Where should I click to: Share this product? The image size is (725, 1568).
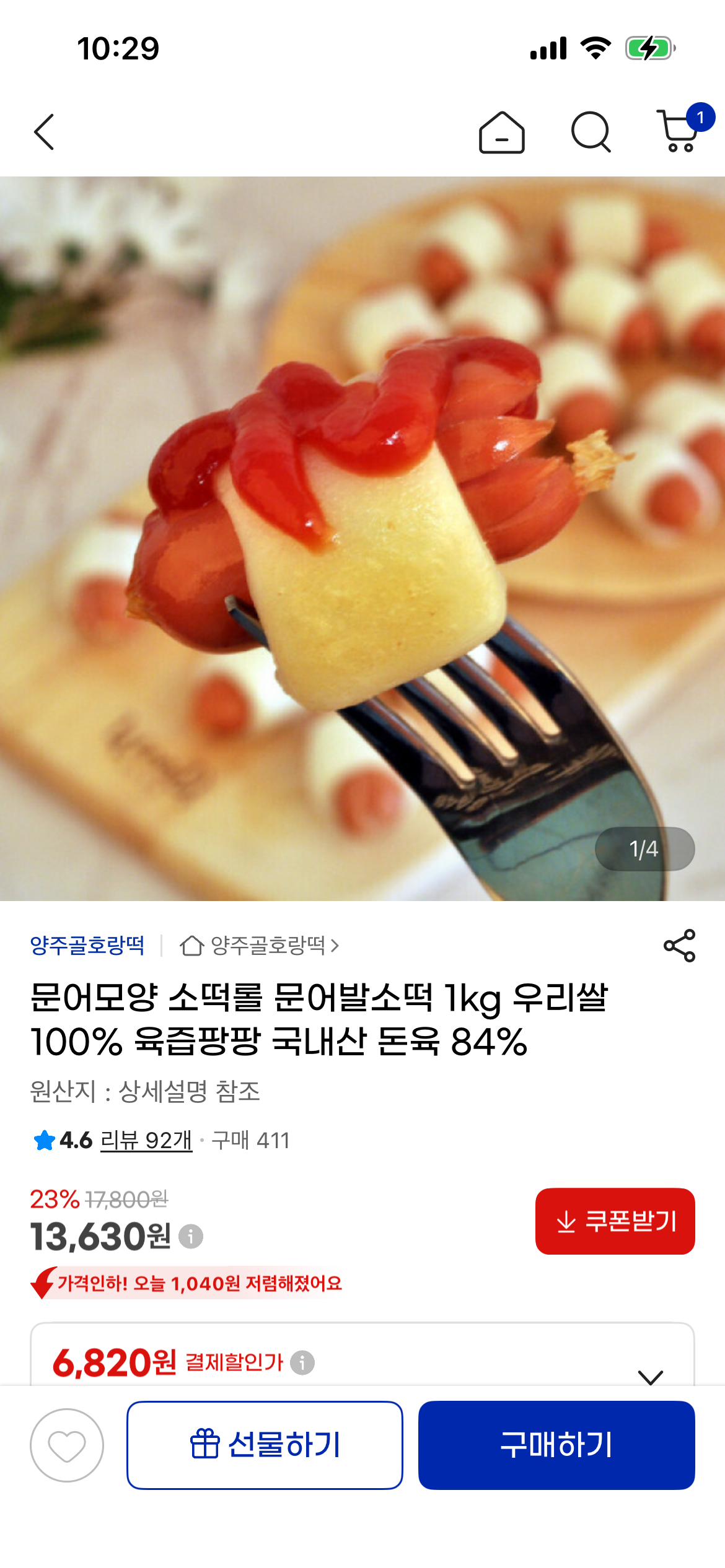tap(679, 946)
